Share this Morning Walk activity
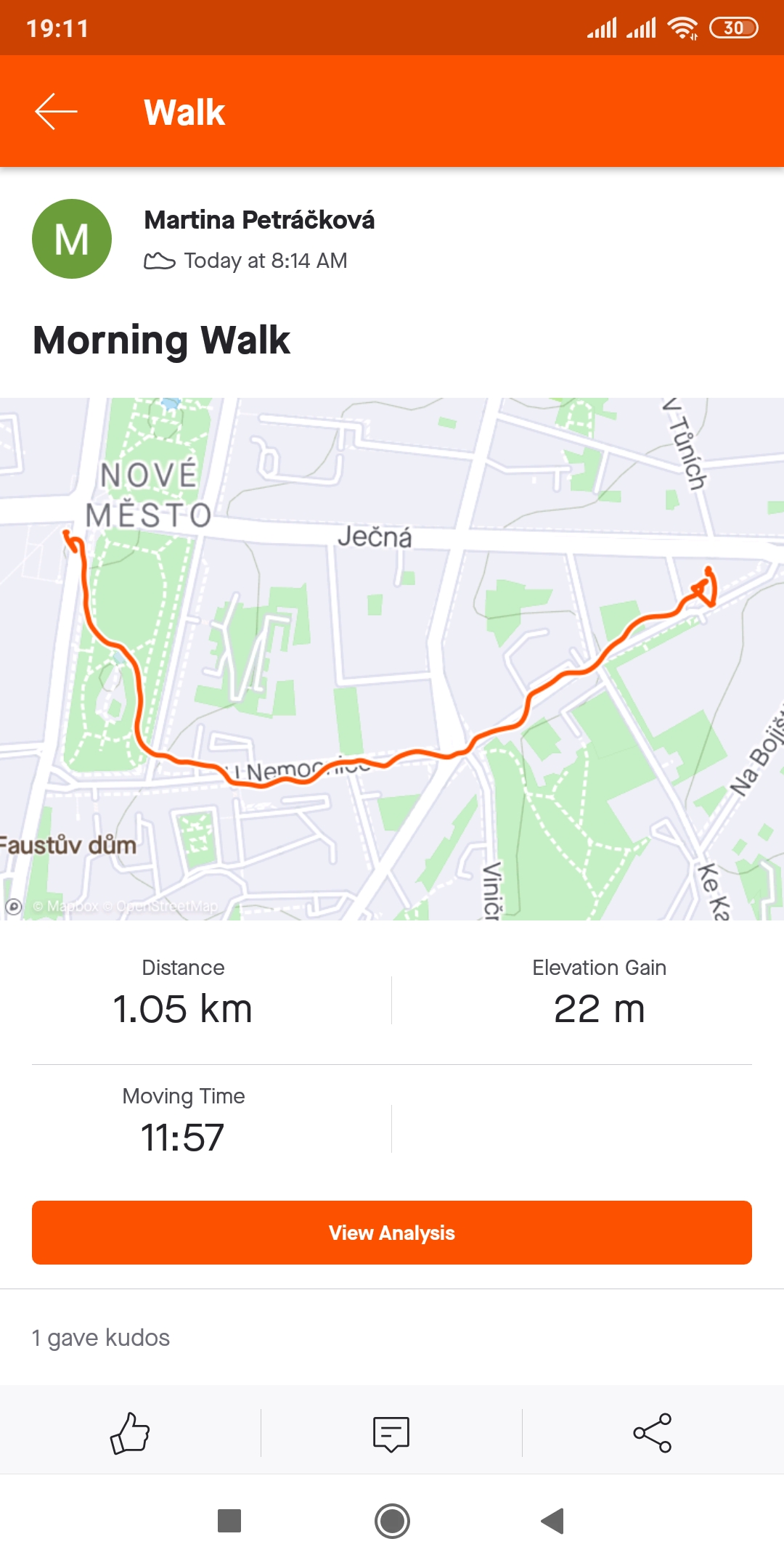Screen dimensions: 784x1568 (x=653, y=1433)
